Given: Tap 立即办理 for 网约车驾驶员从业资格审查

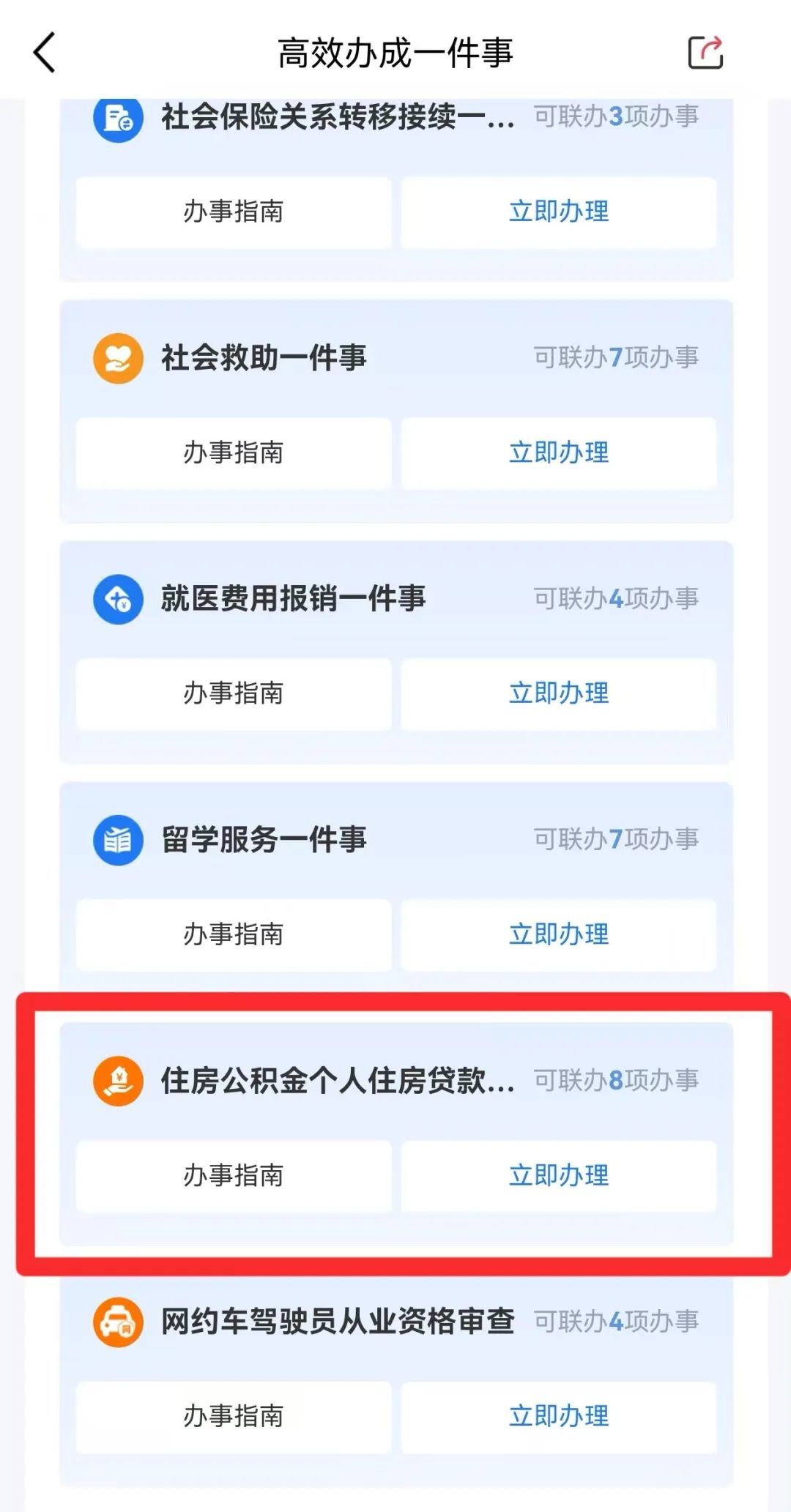Looking at the screenshot, I should (559, 1416).
